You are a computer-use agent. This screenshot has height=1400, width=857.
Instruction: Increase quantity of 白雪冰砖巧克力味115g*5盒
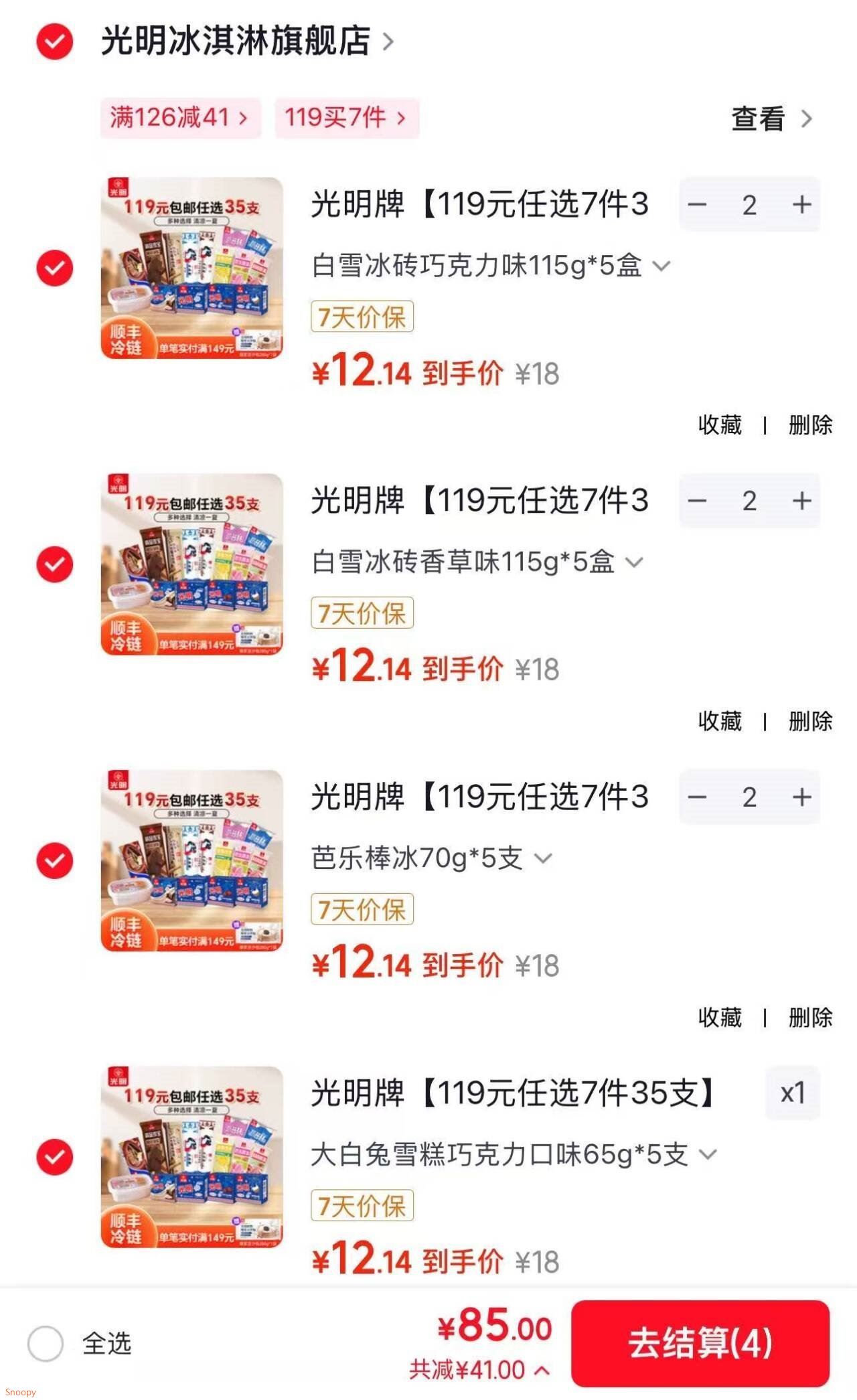[x=801, y=205]
